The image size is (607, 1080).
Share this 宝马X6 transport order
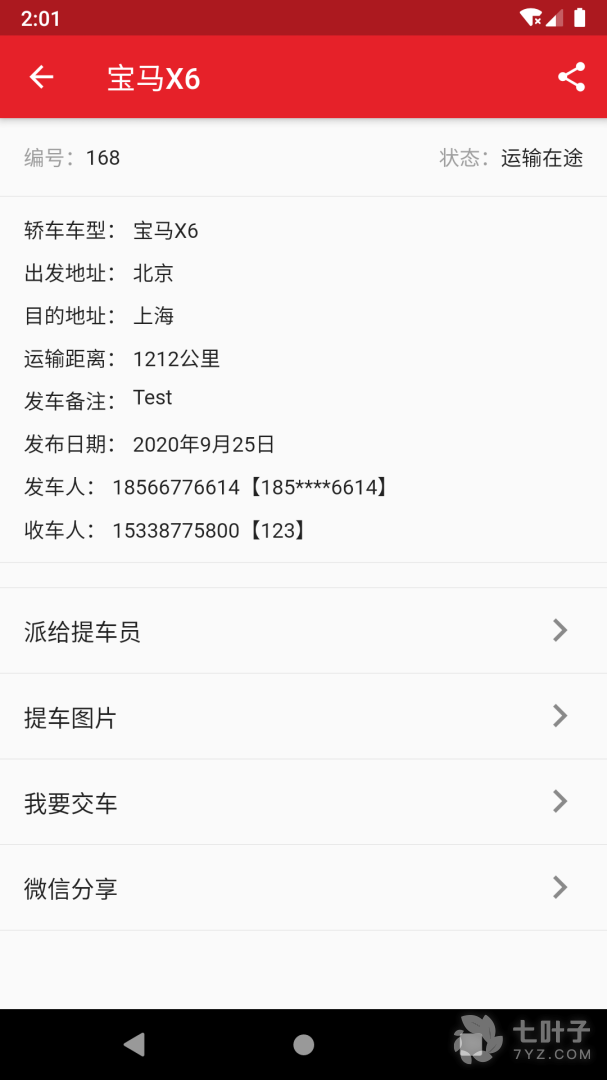click(x=571, y=77)
